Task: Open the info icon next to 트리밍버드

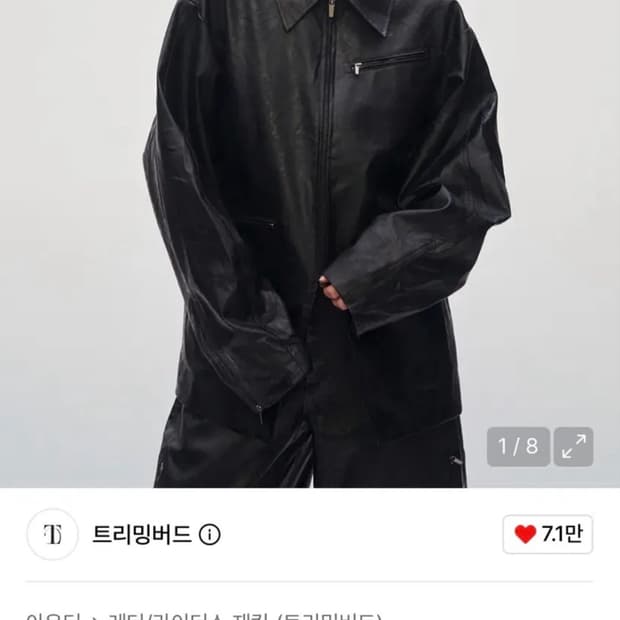Action: click(x=210, y=535)
